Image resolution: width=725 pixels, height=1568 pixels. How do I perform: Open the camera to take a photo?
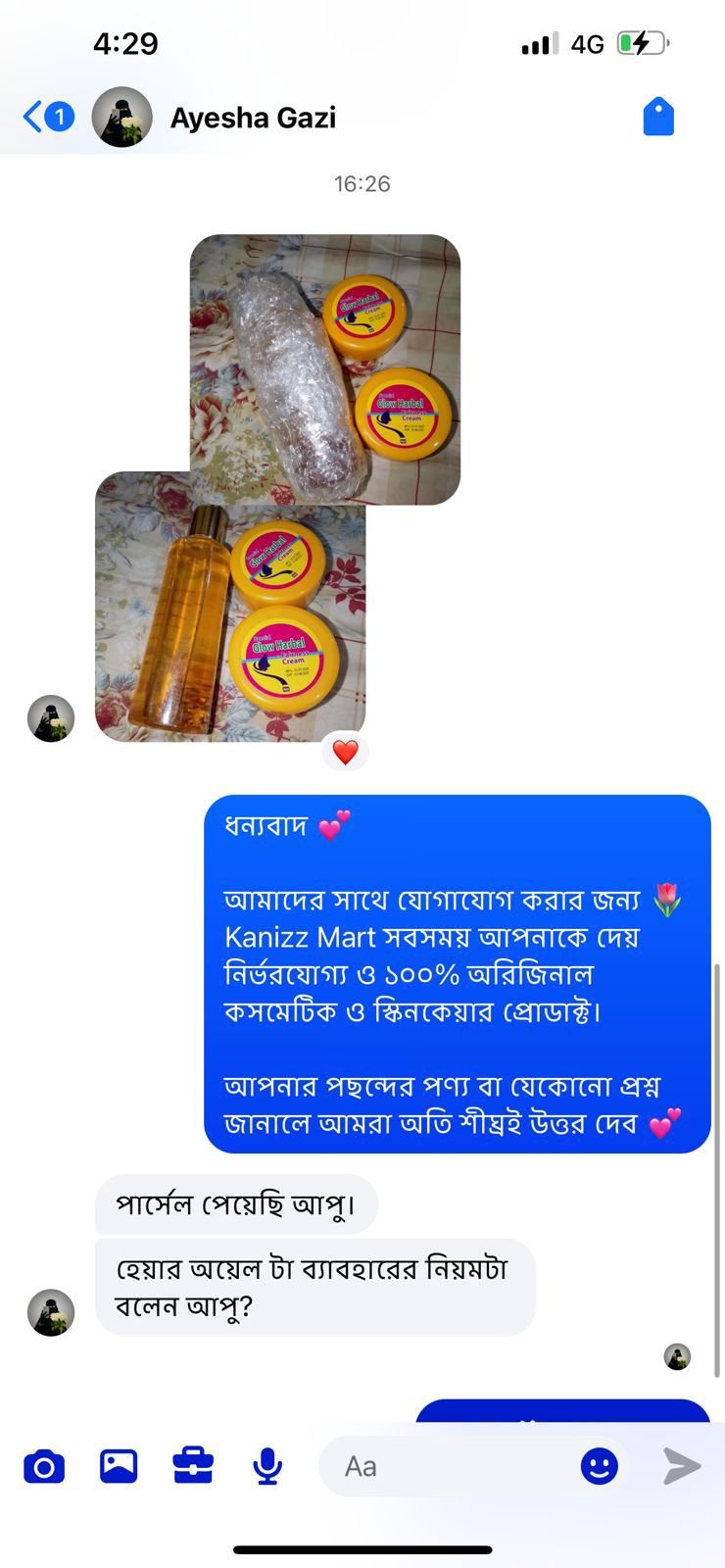tap(44, 1467)
